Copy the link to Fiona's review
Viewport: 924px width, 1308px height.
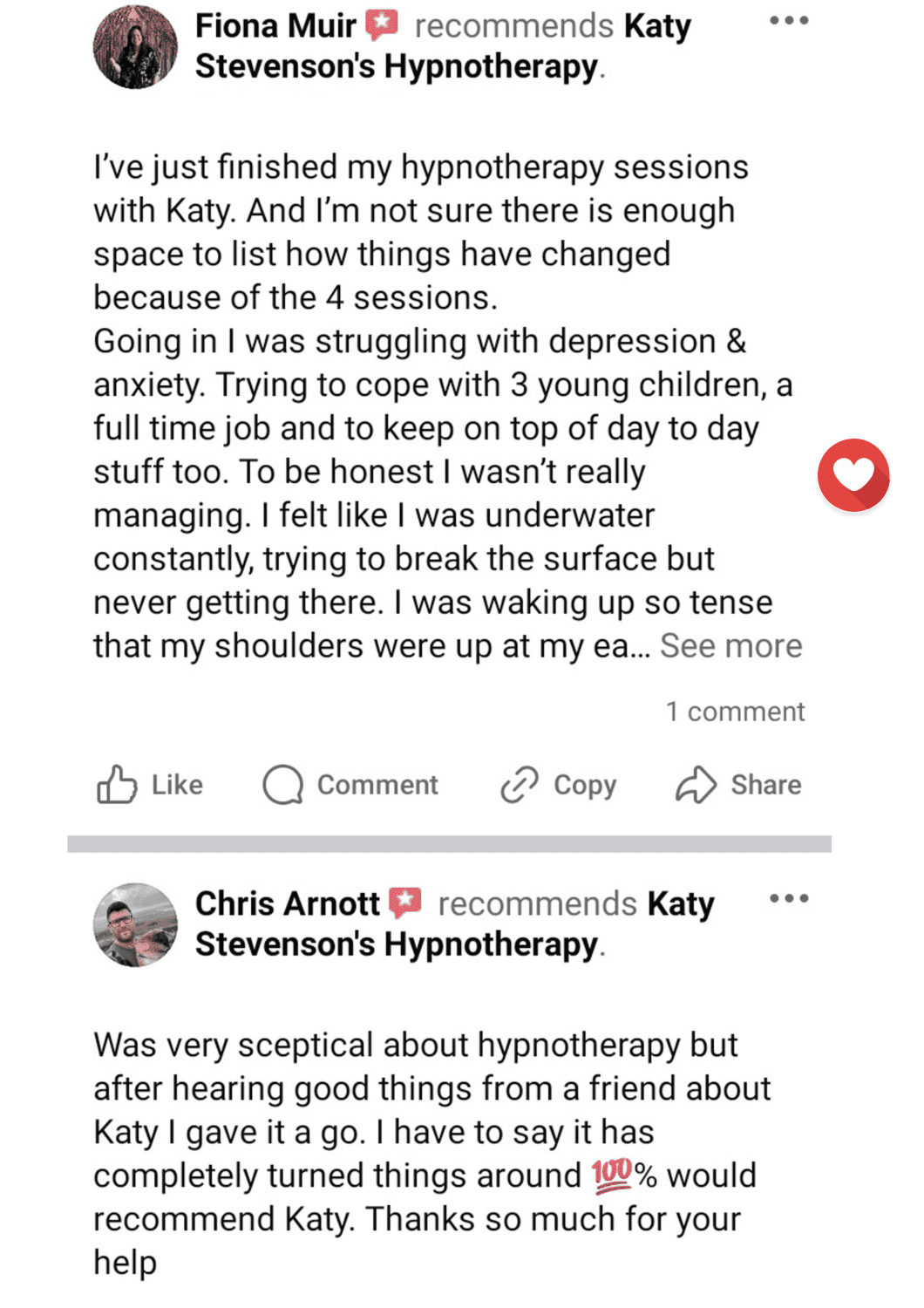pyautogui.click(x=559, y=785)
